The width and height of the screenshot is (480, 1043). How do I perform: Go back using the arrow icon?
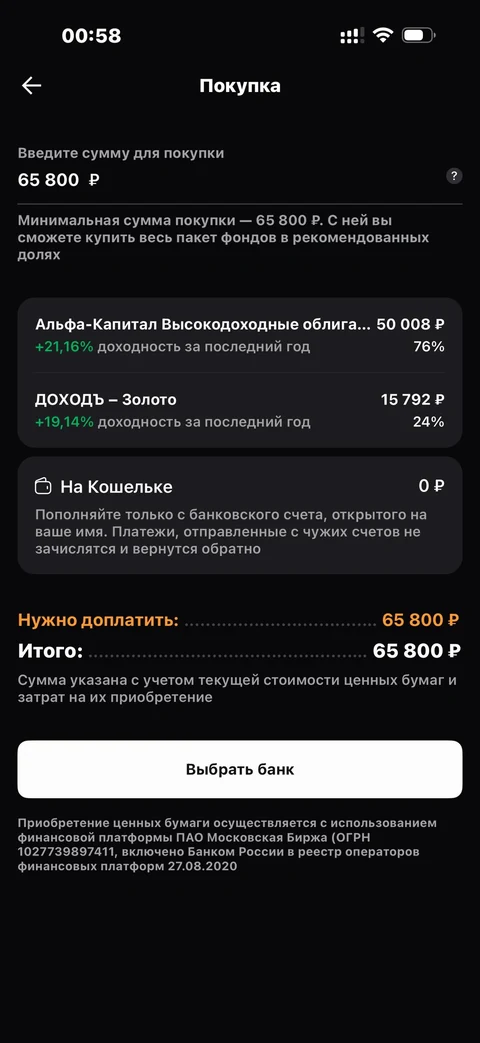click(31, 86)
